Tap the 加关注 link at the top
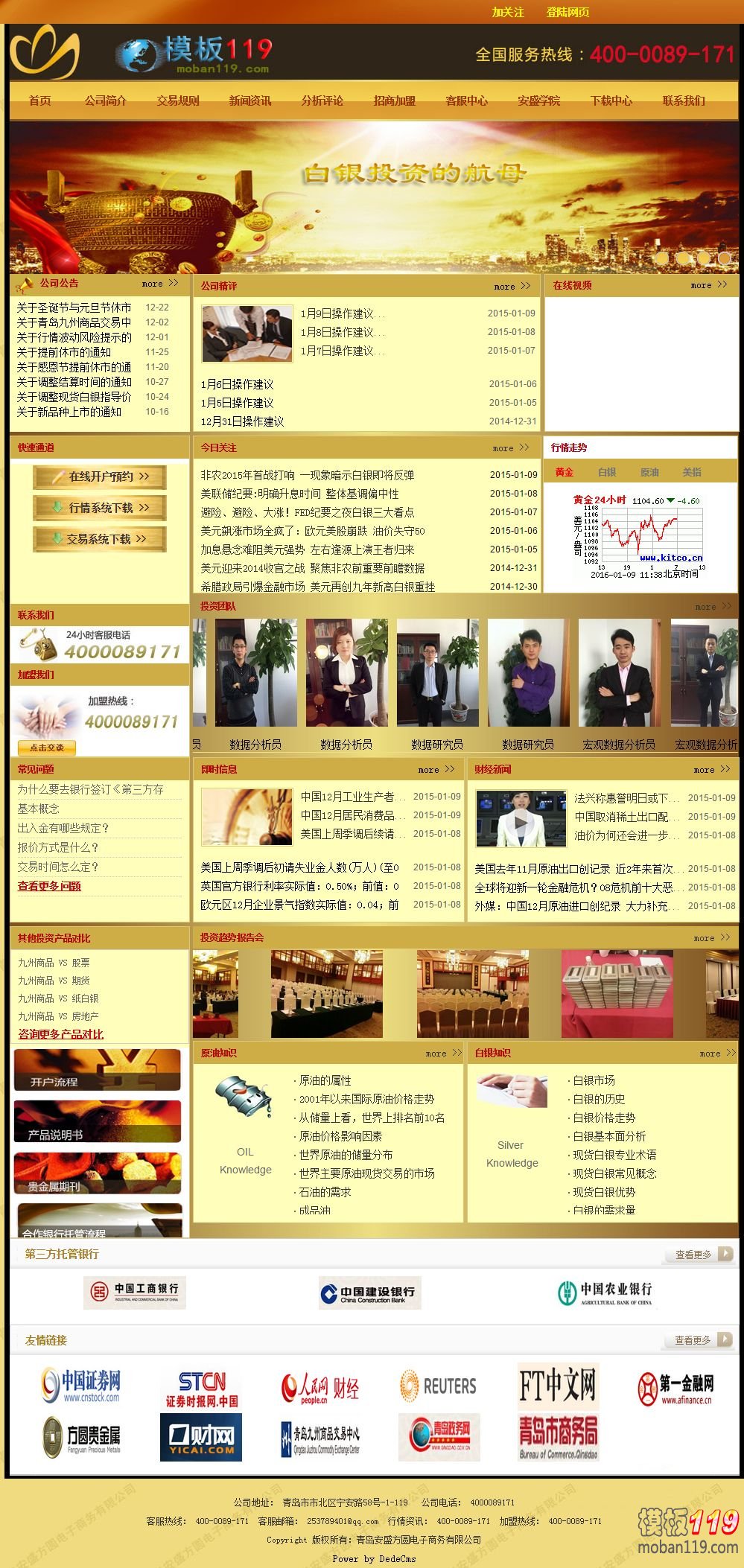Viewport: 744px width, 1568px height. tap(508, 12)
